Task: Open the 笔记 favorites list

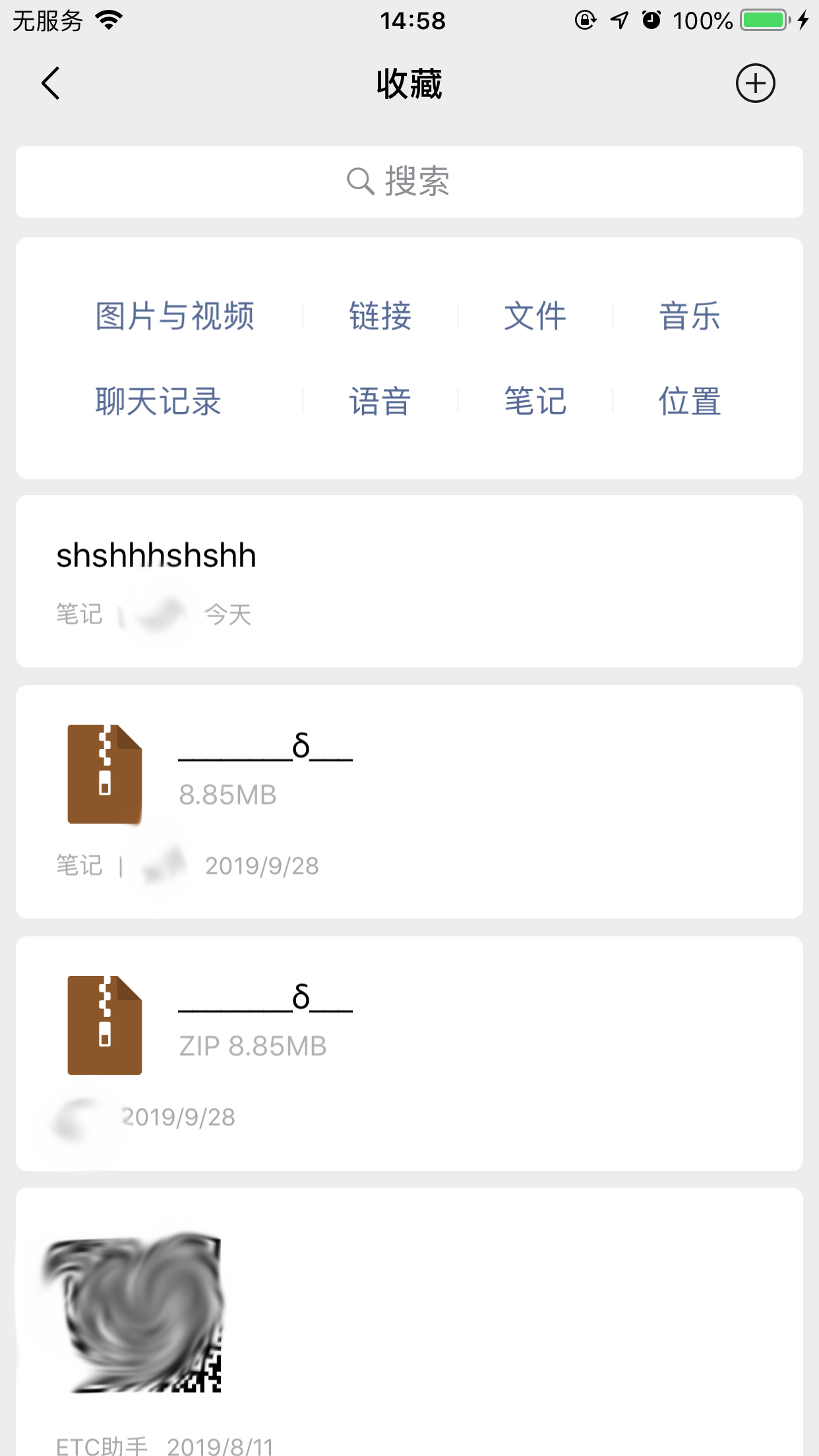Action: (535, 401)
